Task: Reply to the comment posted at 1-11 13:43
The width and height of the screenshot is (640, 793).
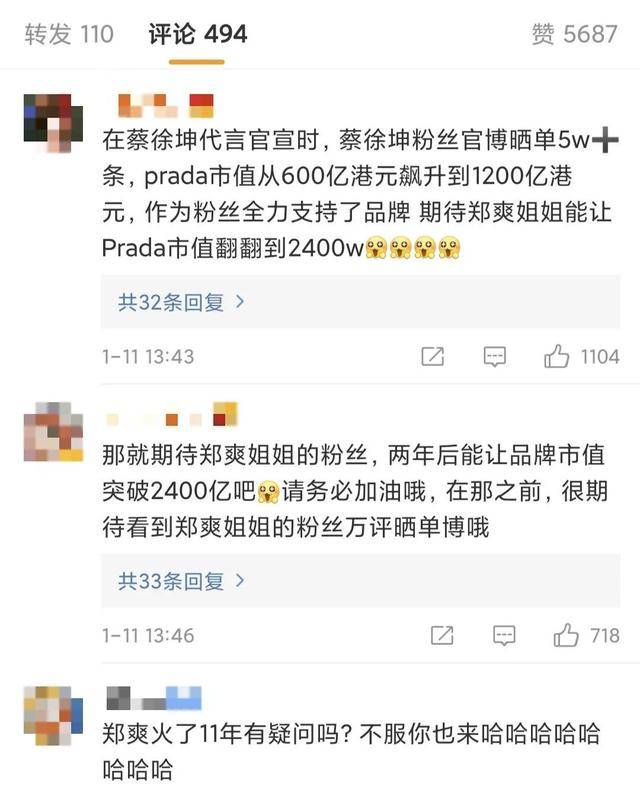Action: 494,356
